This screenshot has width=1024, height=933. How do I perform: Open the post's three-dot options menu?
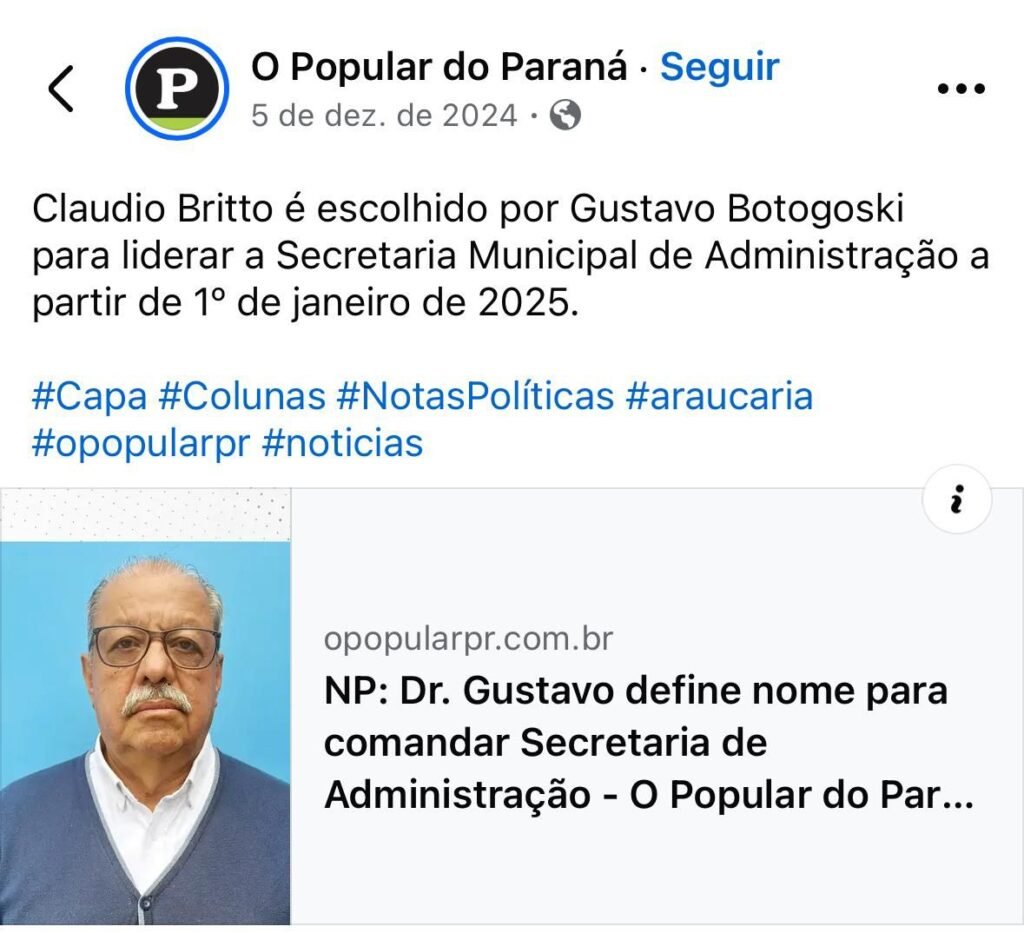point(961,89)
